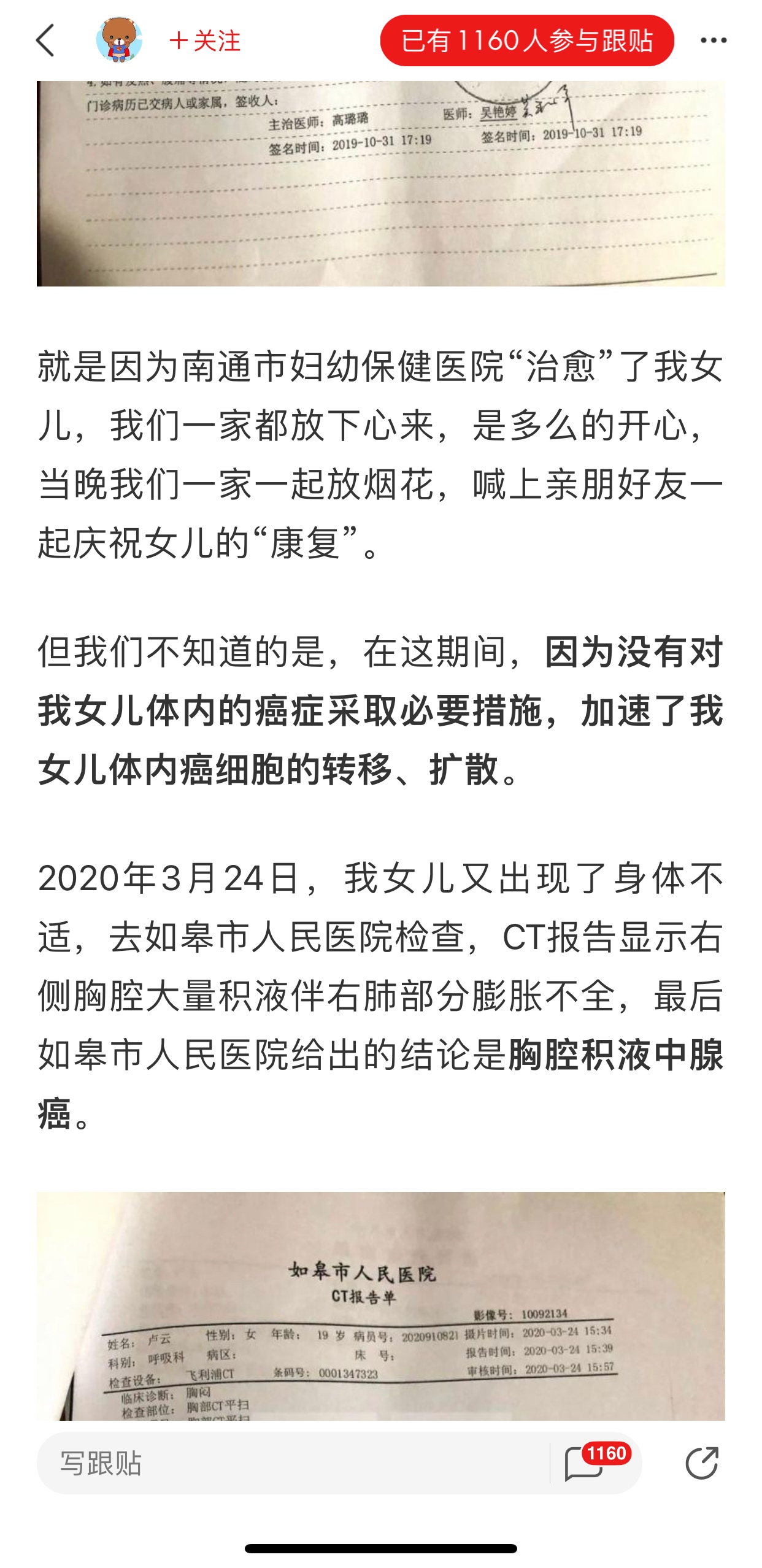View the medical record photo at top
The height and width of the screenshot is (1568, 762).
coord(380,183)
